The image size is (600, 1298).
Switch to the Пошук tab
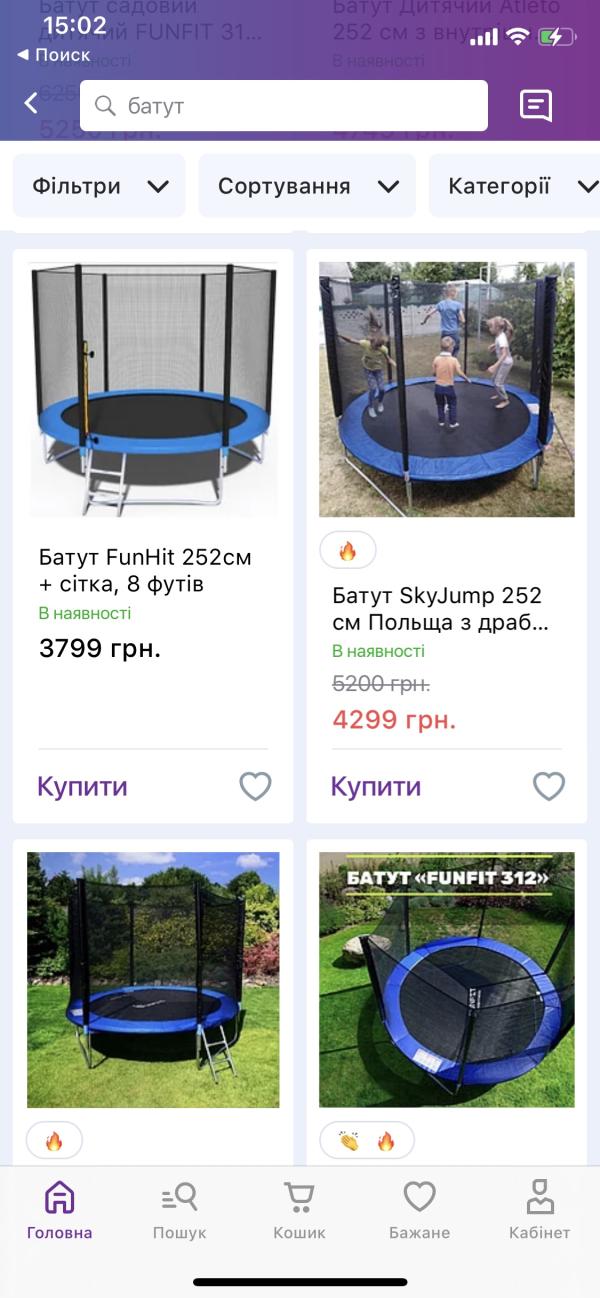[180, 1210]
